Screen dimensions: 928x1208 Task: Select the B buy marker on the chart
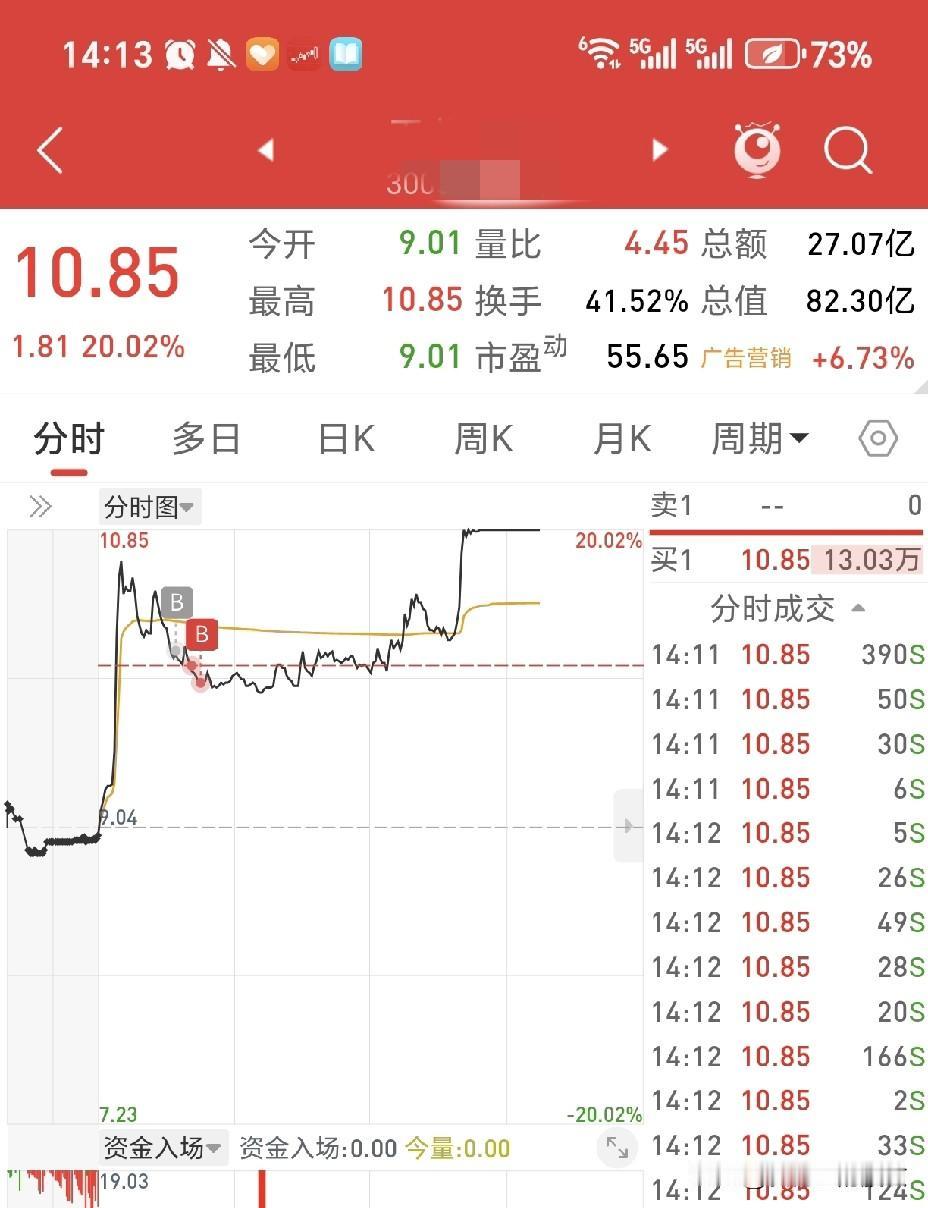click(x=201, y=634)
